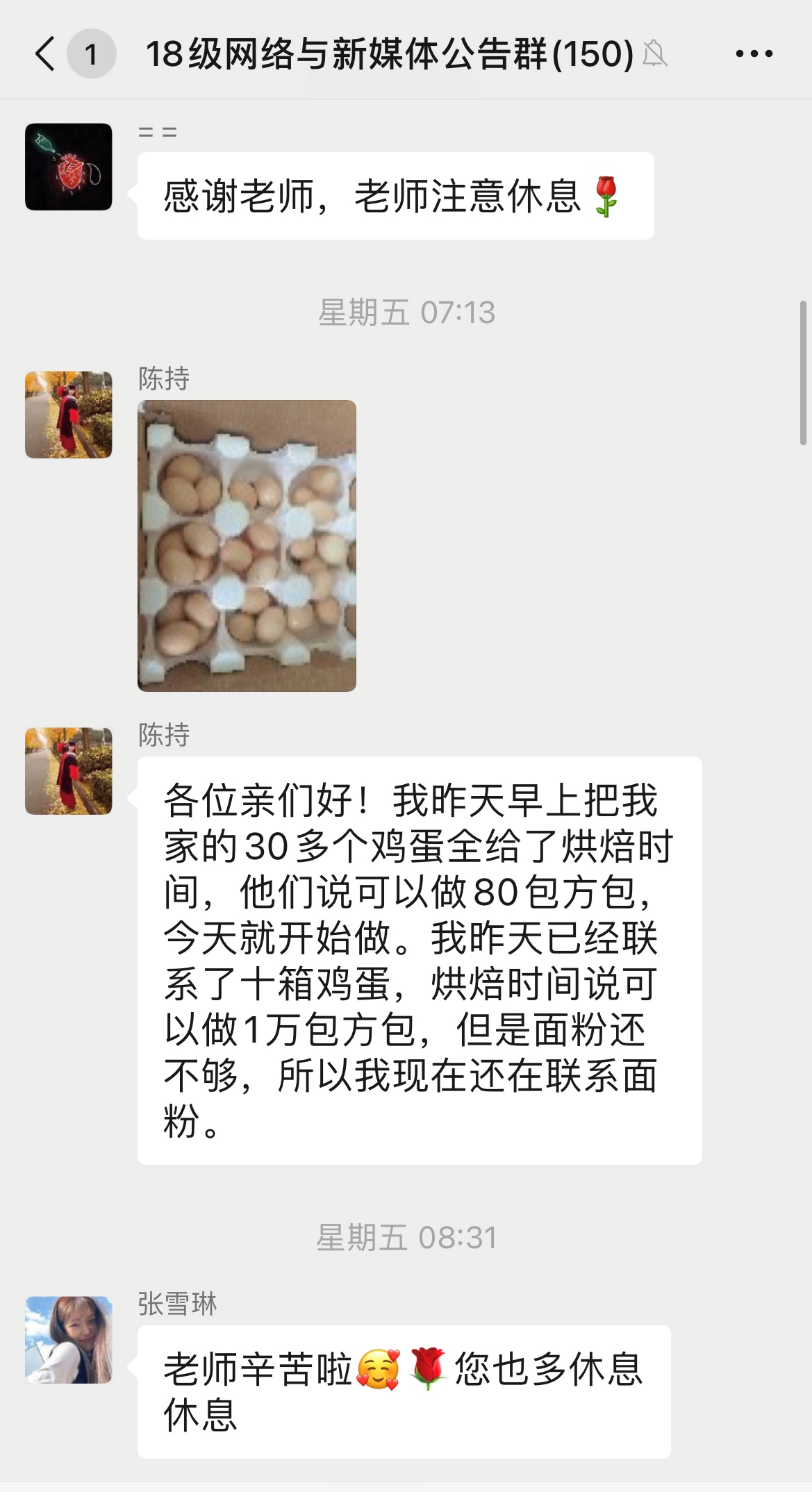Tap the avatar of the '= =' user

click(69, 167)
